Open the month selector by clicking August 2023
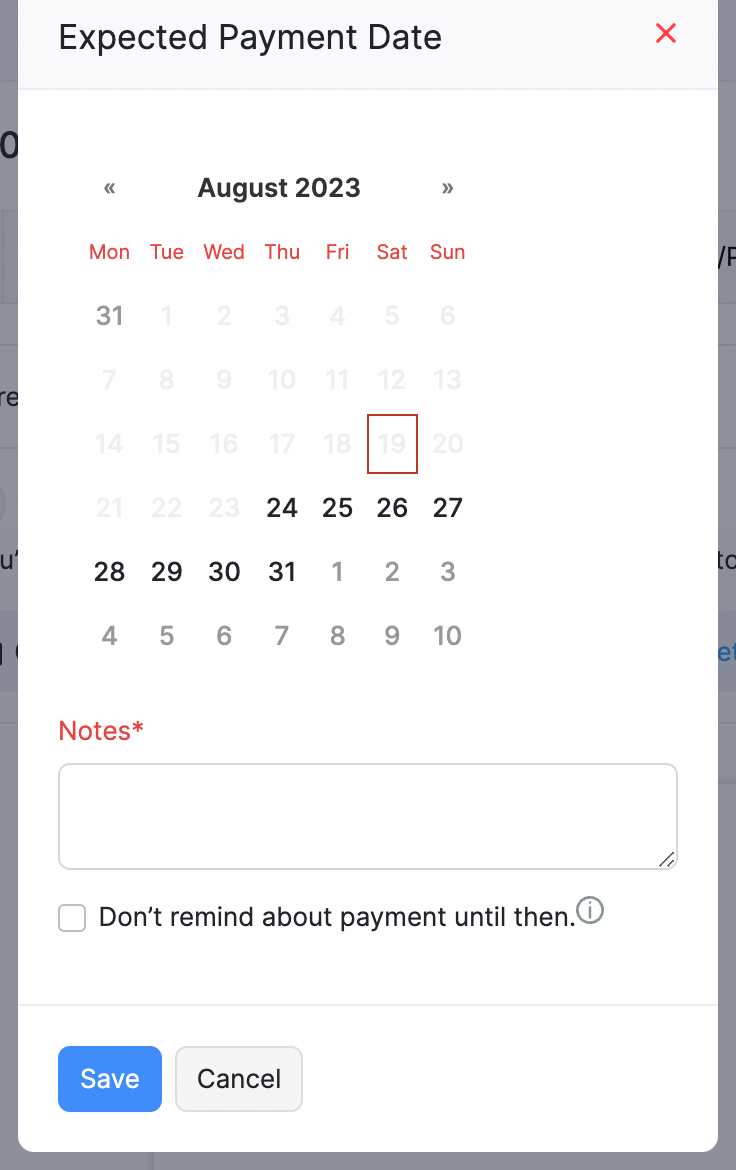Image resolution: width=736 pixels, height=1170 pixels. pos(278,188)
